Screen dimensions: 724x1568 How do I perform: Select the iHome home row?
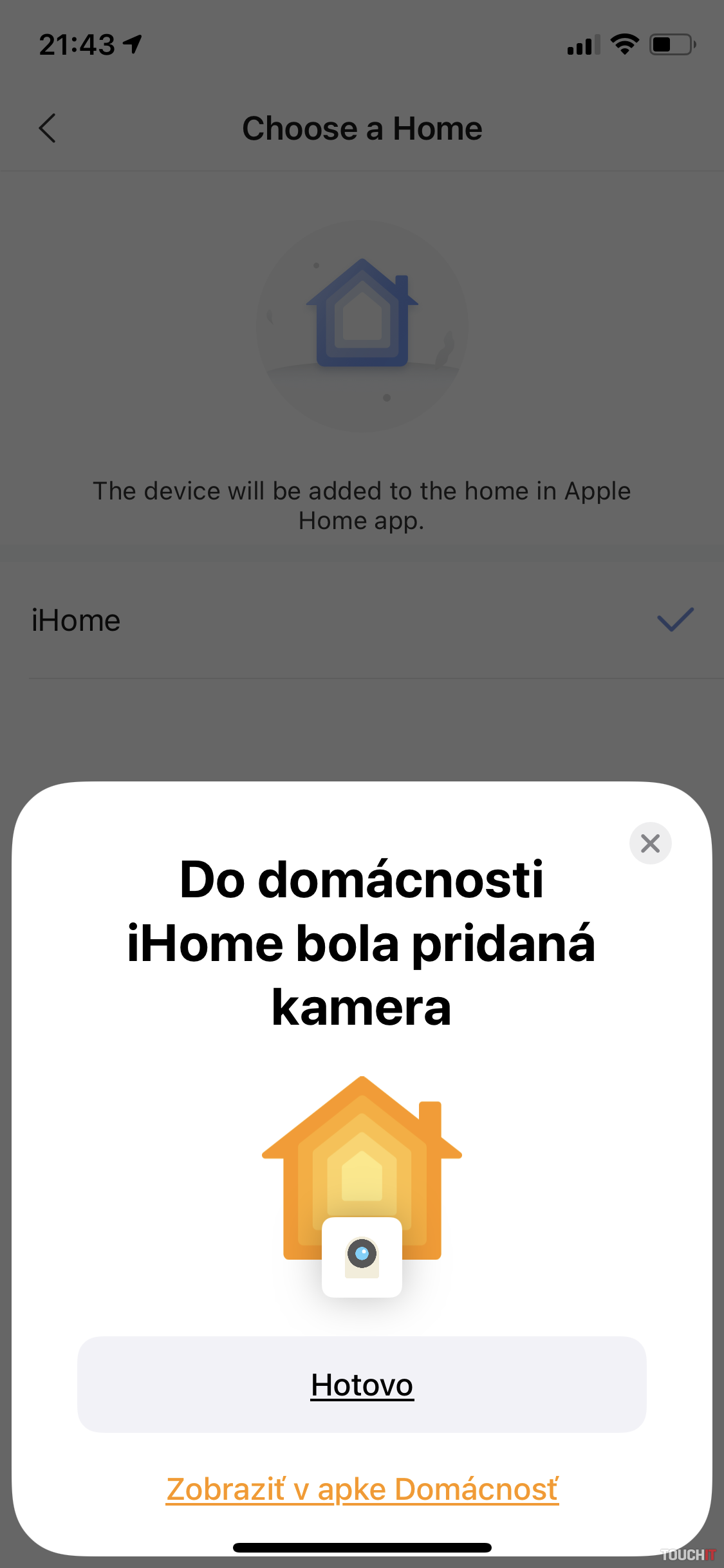[x=362, y=621]
